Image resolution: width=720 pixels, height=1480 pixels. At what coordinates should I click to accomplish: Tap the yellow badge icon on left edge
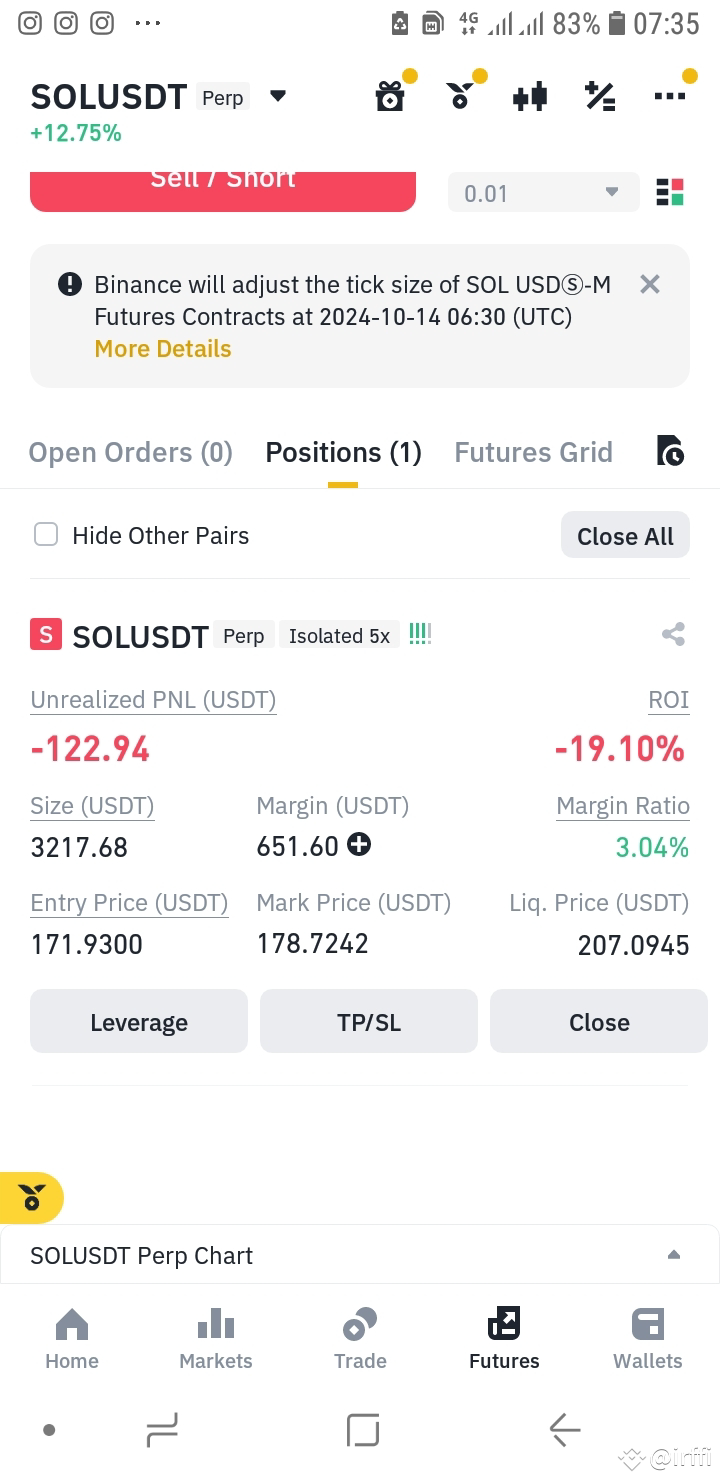click(30, 1198)
